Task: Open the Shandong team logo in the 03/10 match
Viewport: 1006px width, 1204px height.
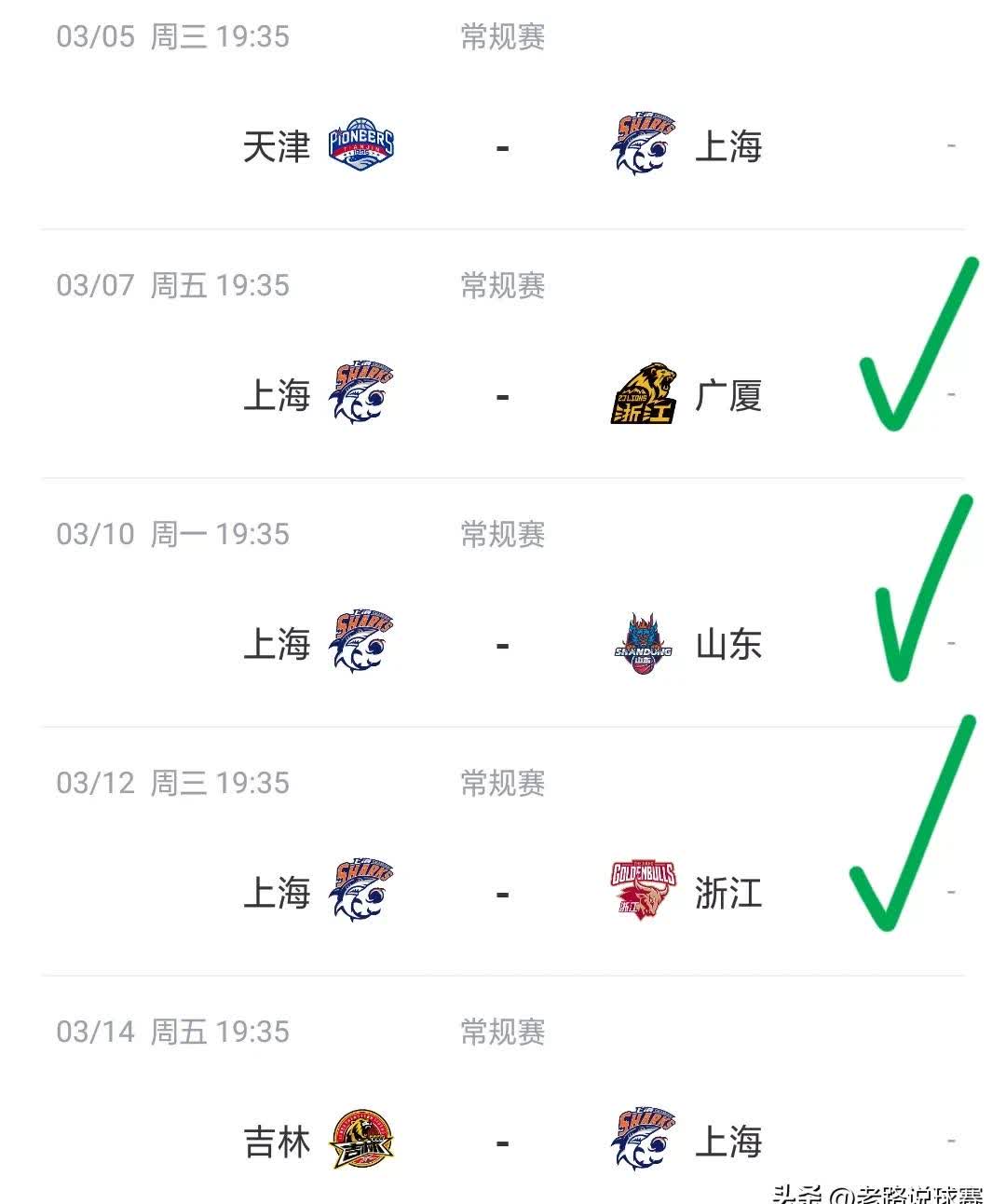Action: 644,643
